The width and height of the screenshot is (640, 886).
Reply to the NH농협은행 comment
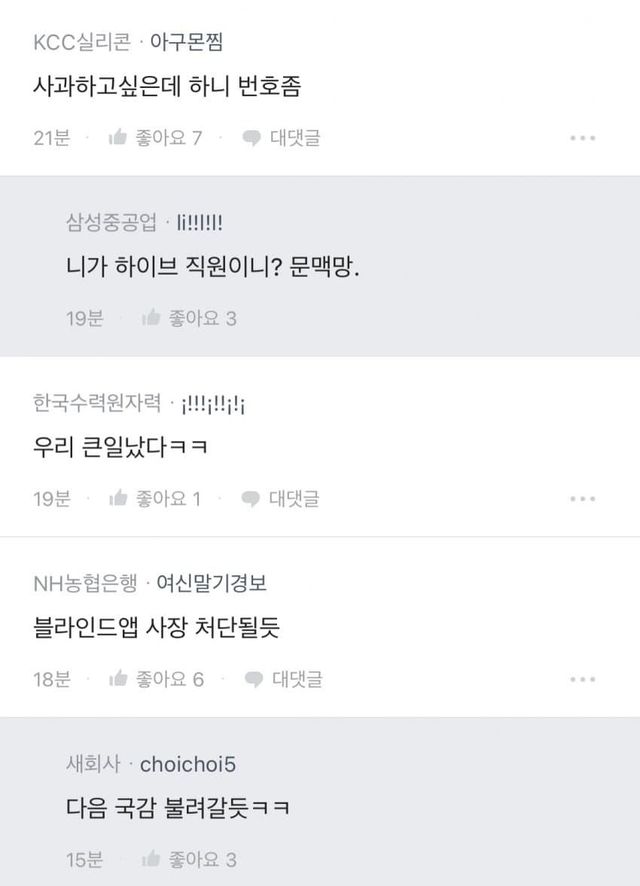coord(283,679)
